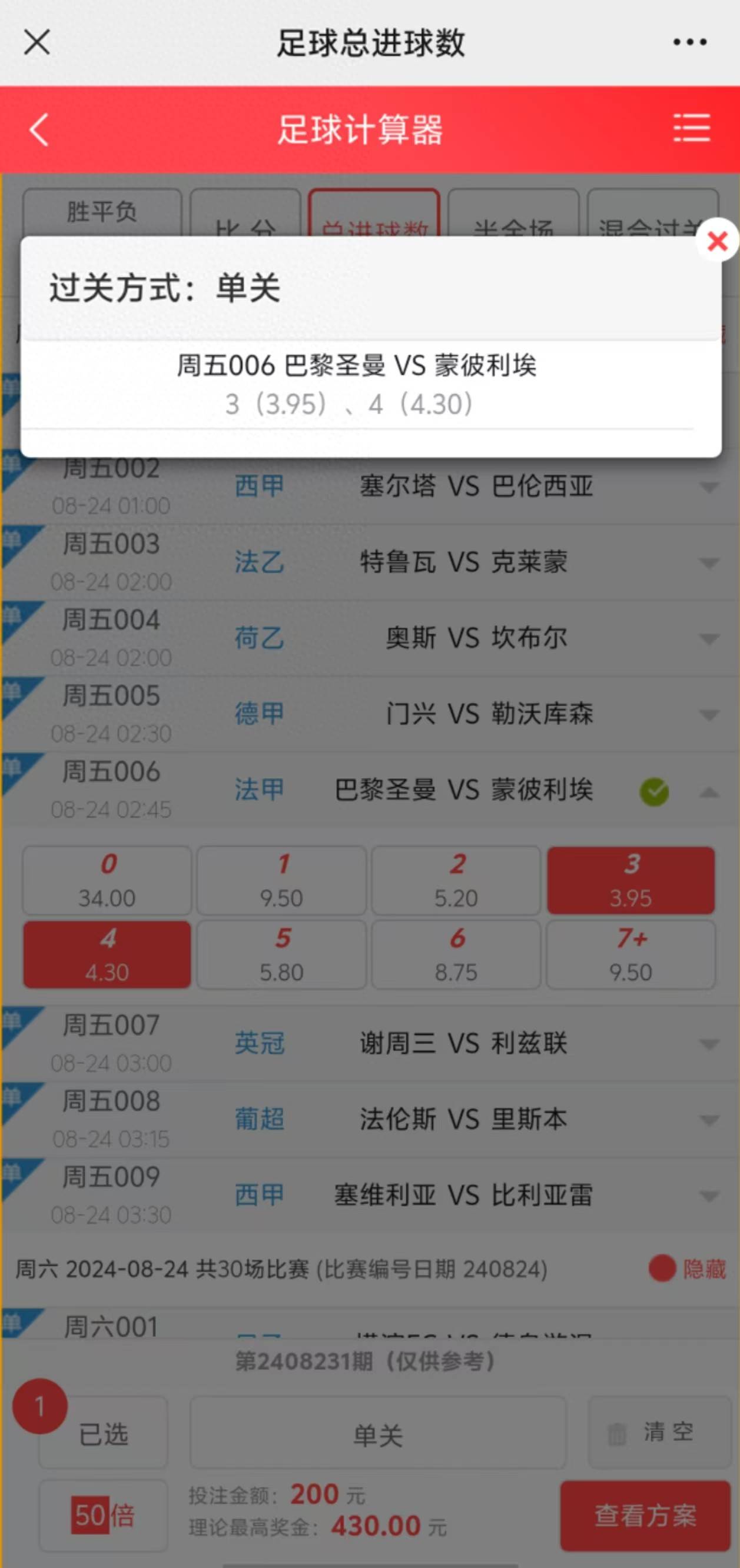Select 7+ goals at odds 9.50
This screenshot has height=1568, width=740.
(631, 954)
